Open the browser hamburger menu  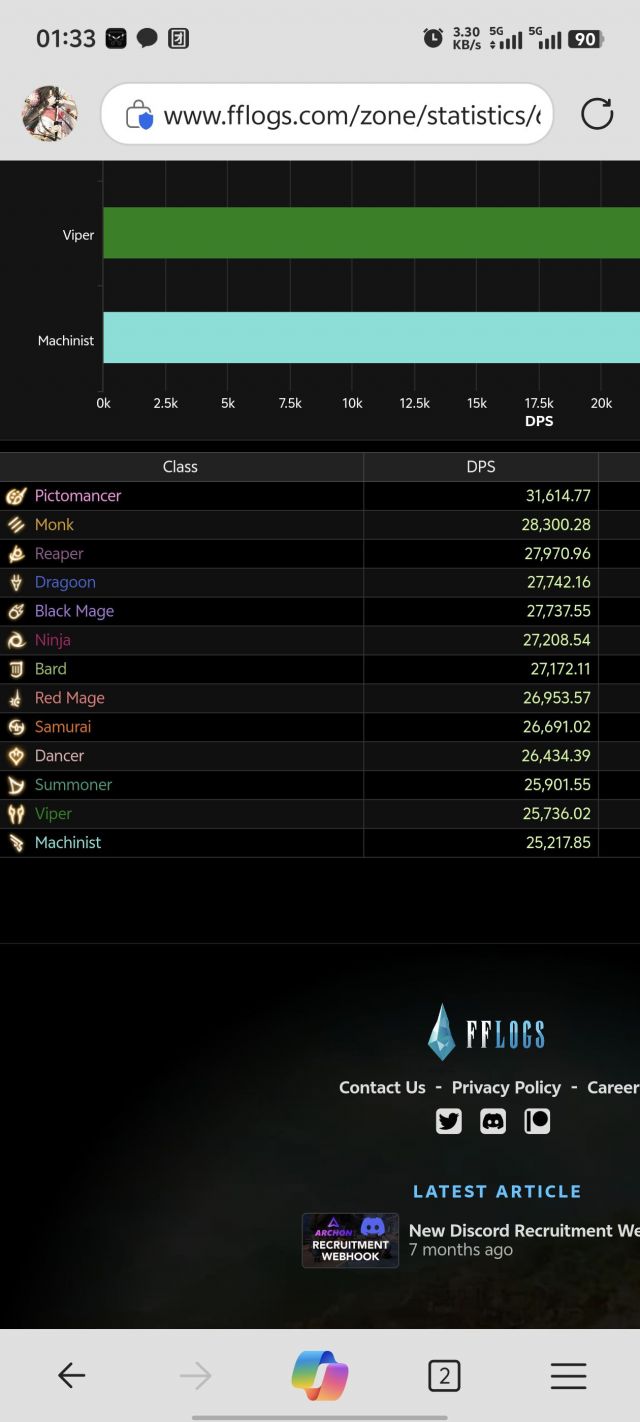pyautogui.click(x=568, y=1377)
